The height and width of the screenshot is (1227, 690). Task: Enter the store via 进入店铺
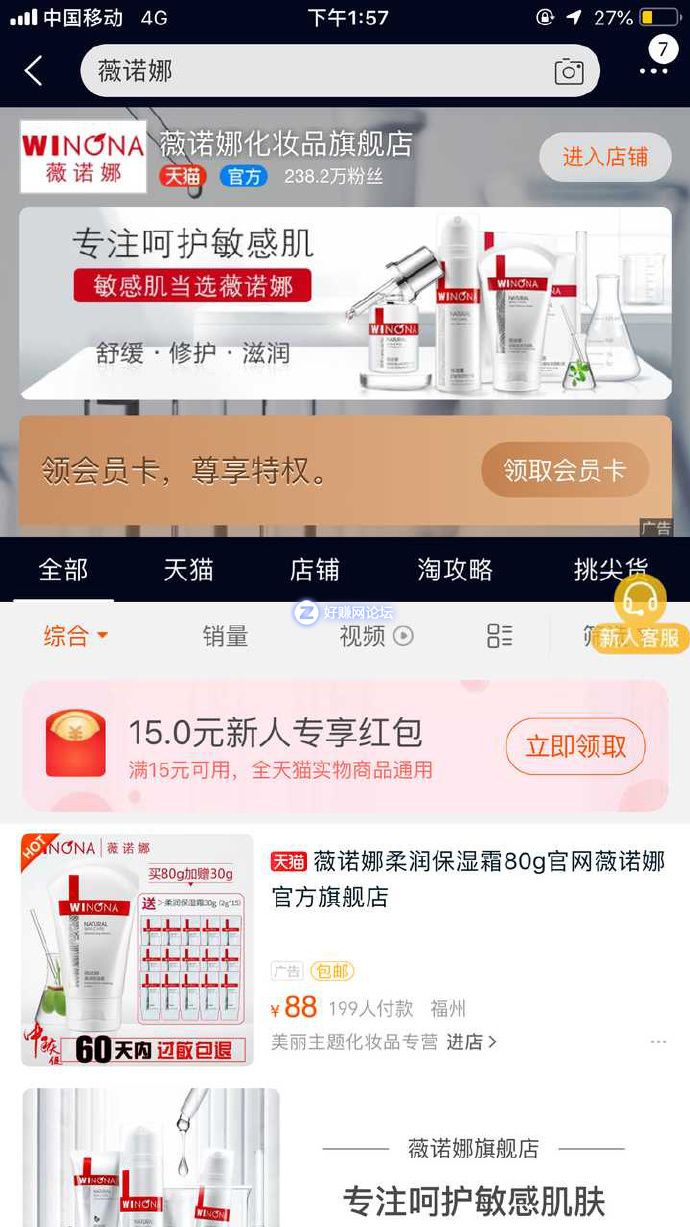point(604,157)
